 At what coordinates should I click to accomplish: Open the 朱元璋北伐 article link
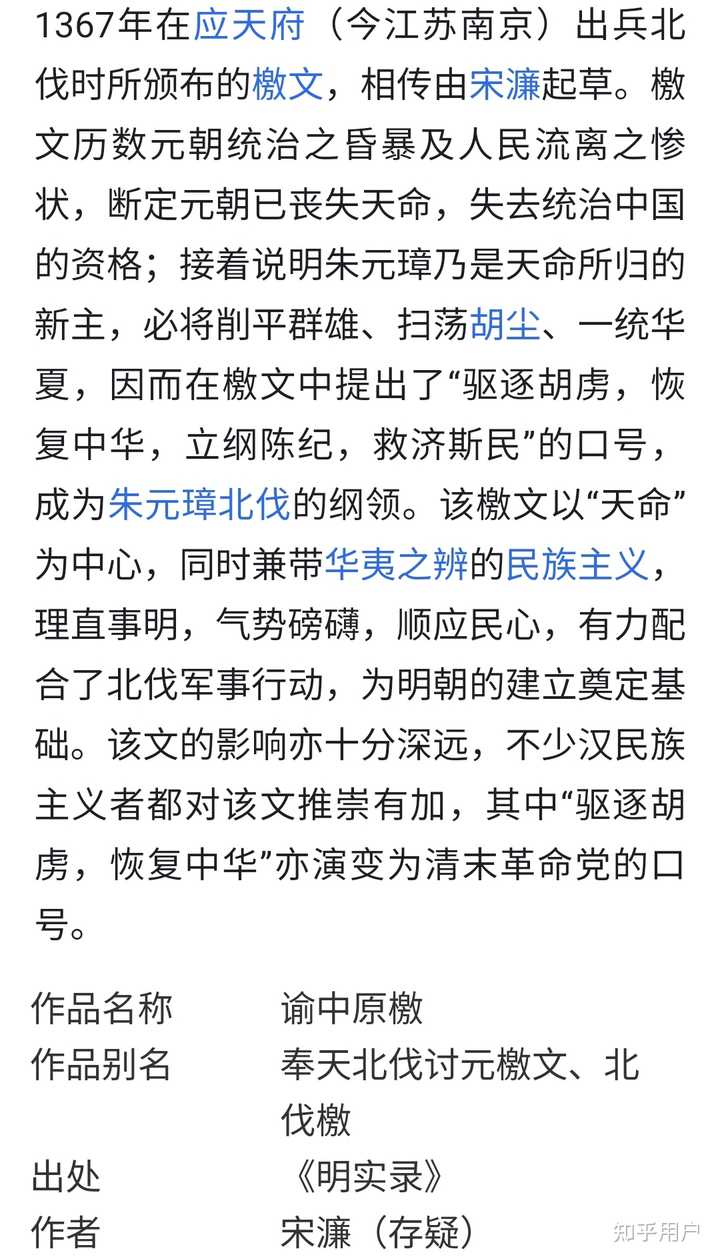[x=198, y=504]
